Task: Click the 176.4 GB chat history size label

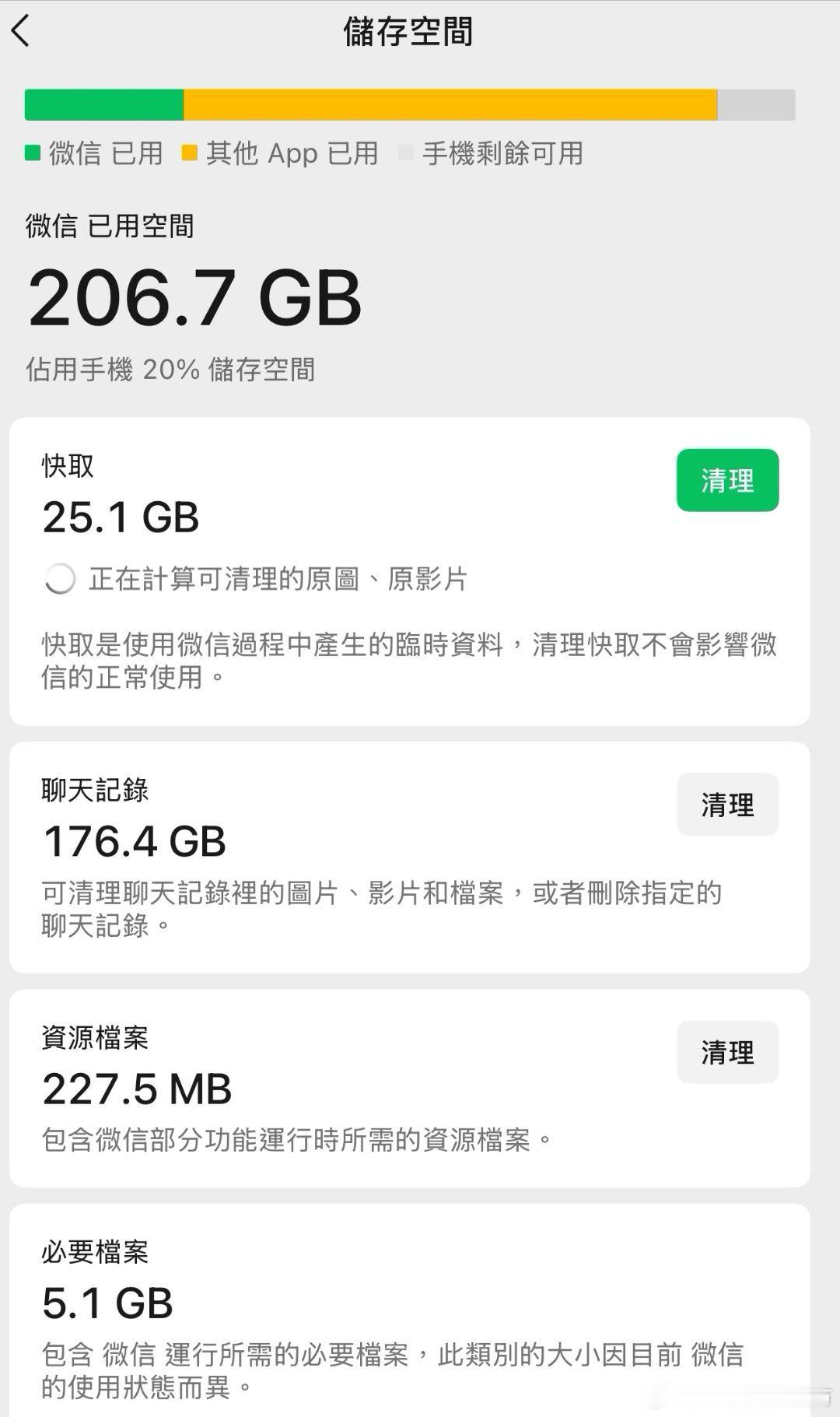Action: [134, 841]
